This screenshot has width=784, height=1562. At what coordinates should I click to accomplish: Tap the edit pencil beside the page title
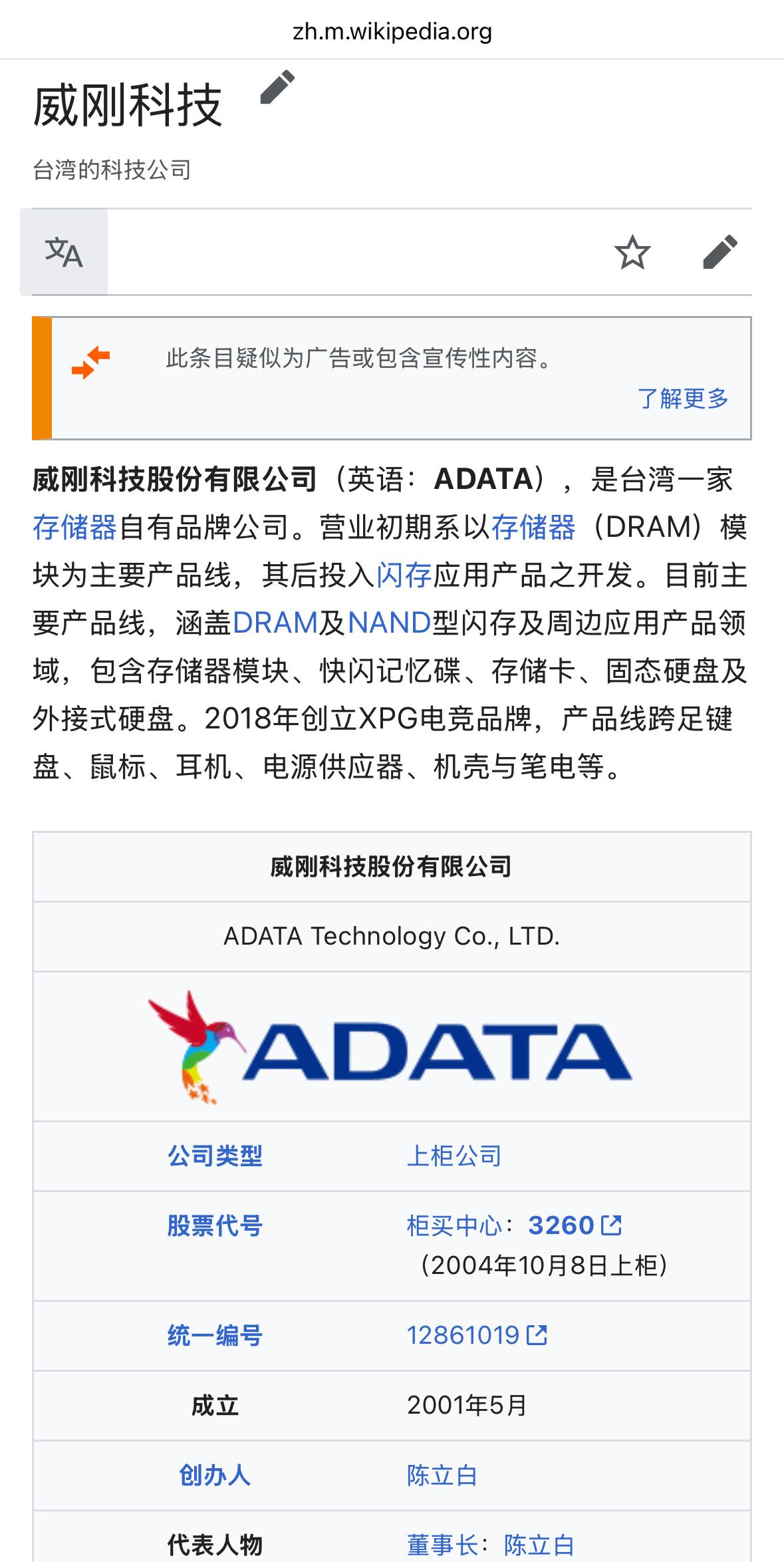pos(277,87)
